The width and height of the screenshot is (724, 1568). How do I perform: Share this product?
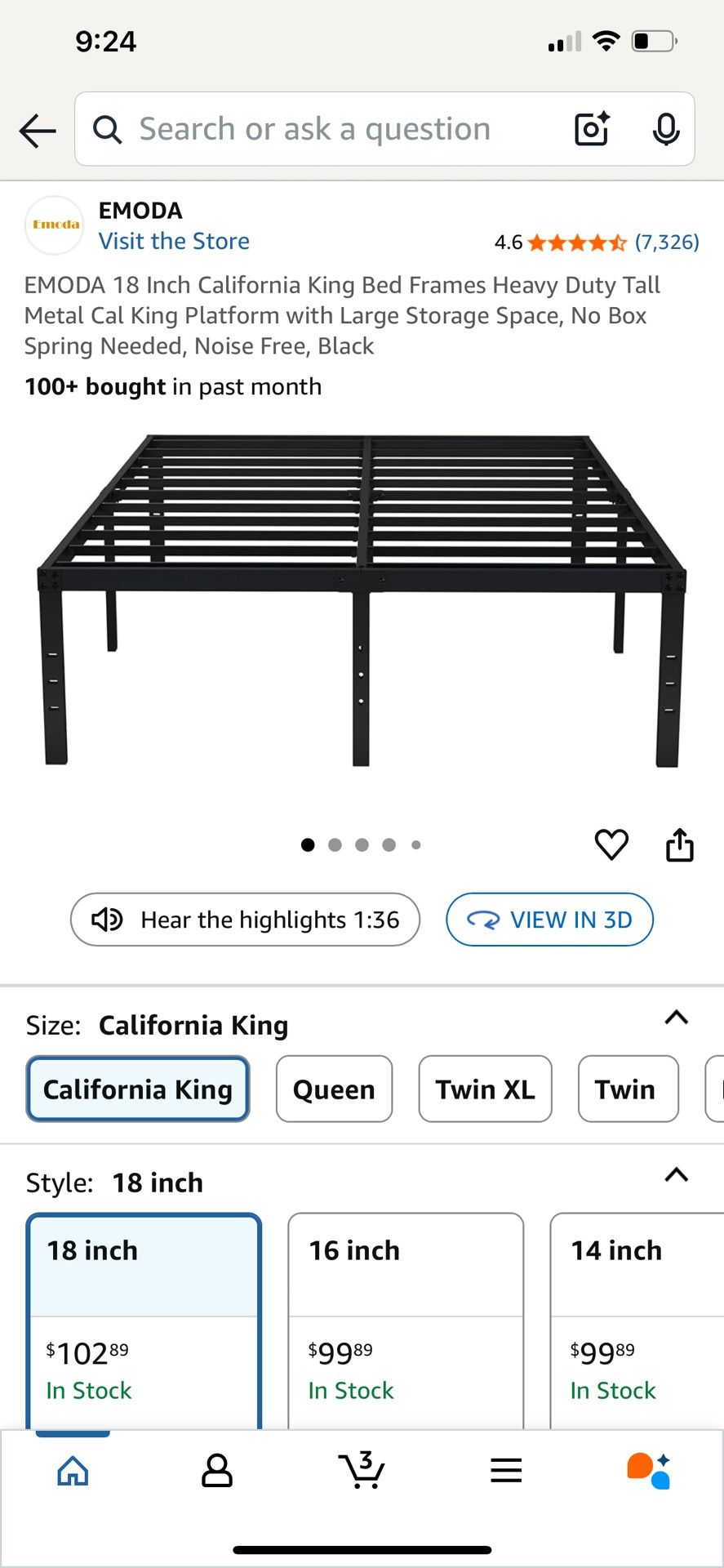point(679,844)
